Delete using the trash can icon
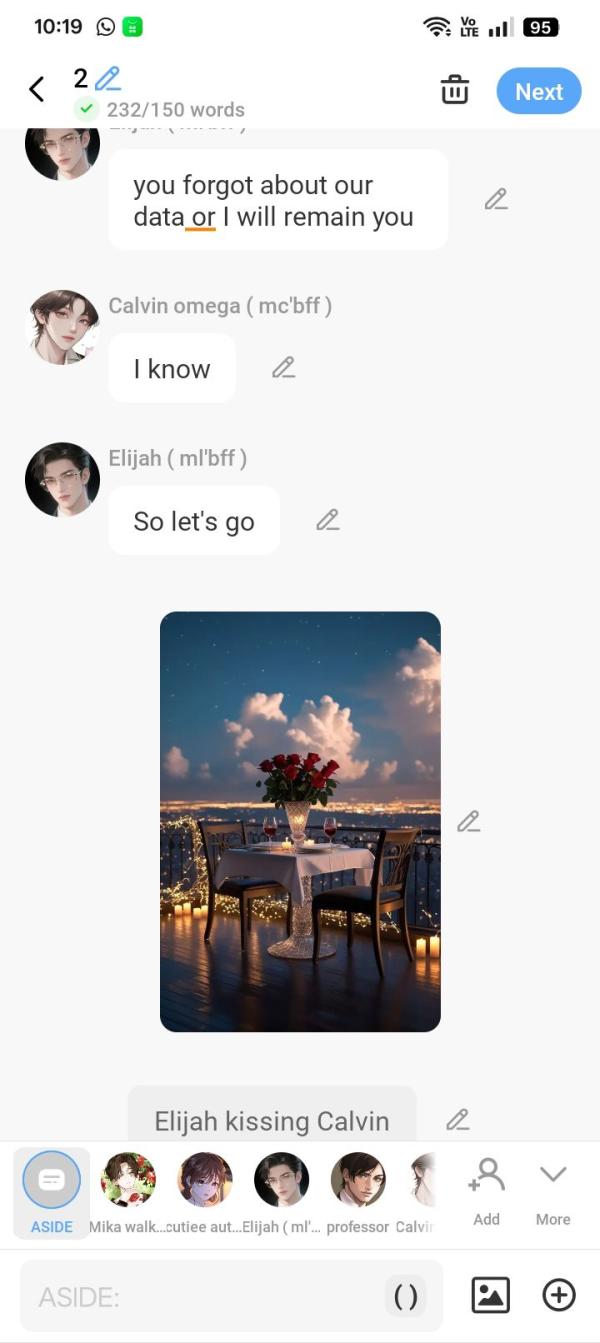600x1343 pixels. click(455, 90)
